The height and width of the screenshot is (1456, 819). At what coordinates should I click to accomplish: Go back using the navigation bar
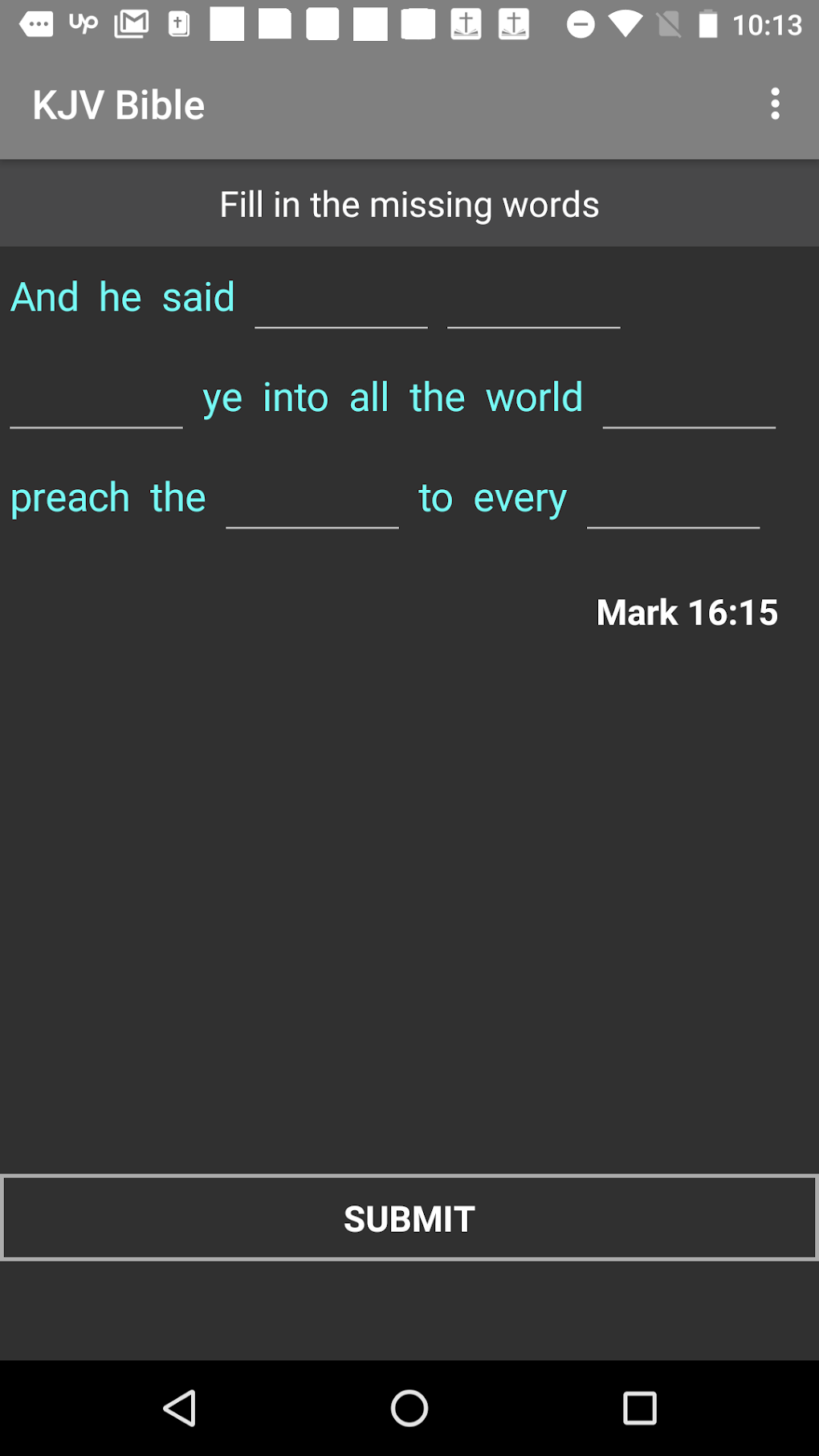180,1408
